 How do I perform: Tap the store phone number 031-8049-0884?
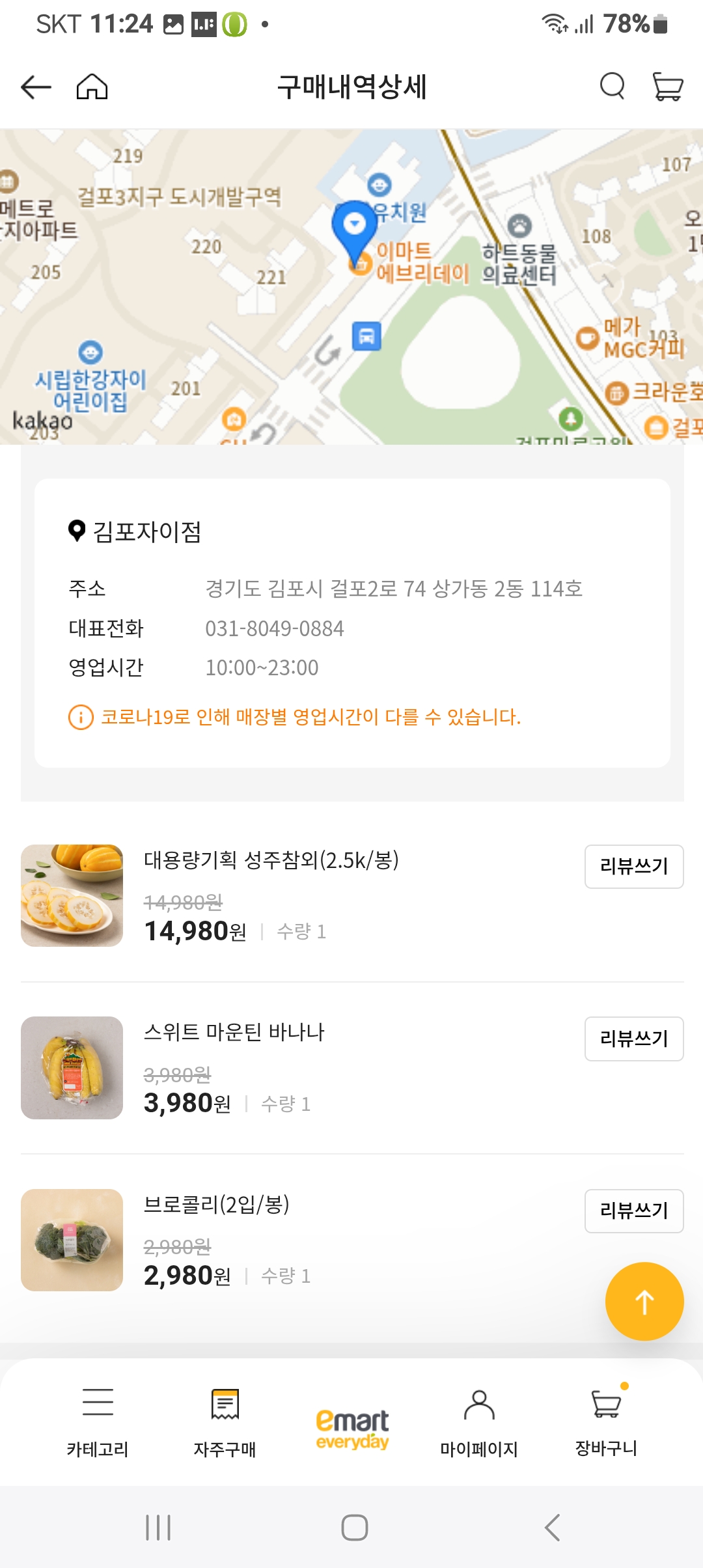coord(273,628)
